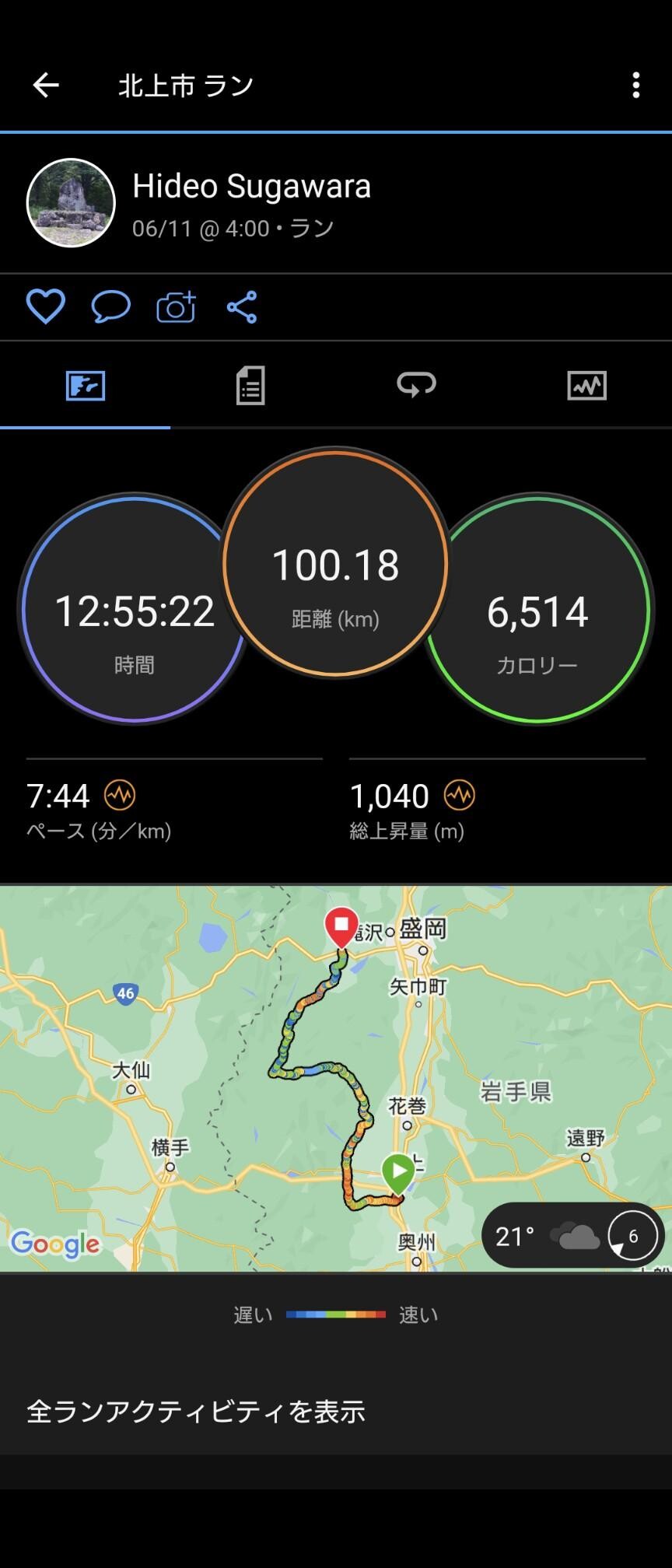Screen dimensions: 672x1568
Task: Tap the back arrow to leave activity
Action: [x=45, y=86]
